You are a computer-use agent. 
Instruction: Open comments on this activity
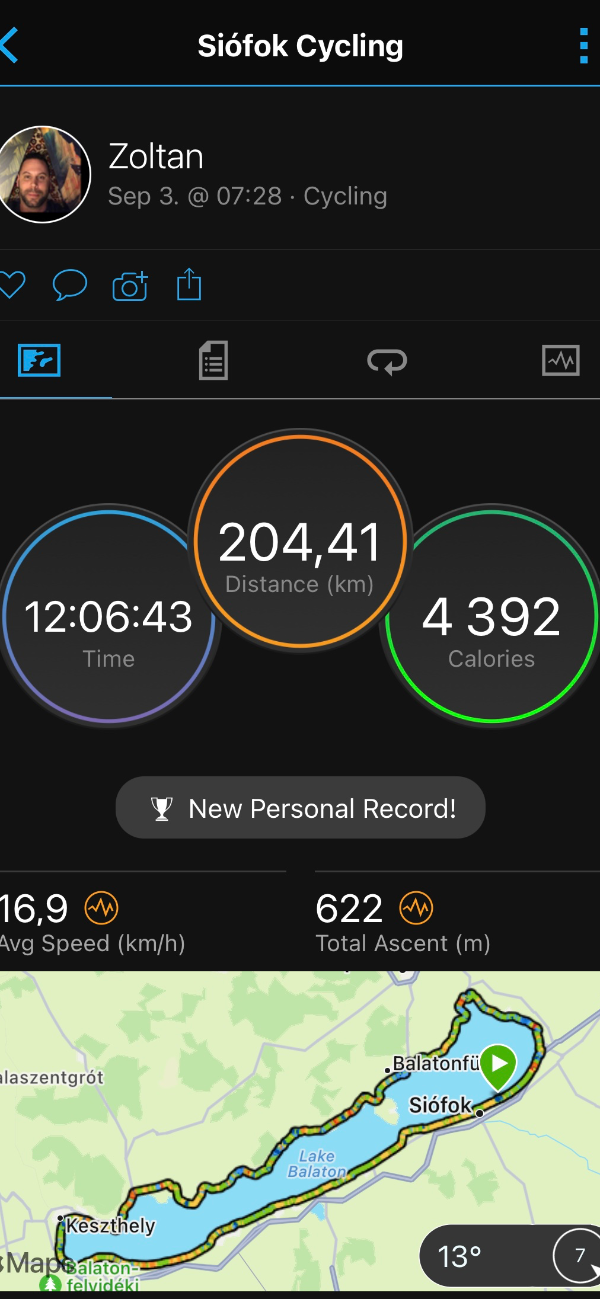click(x=69, y=286)
